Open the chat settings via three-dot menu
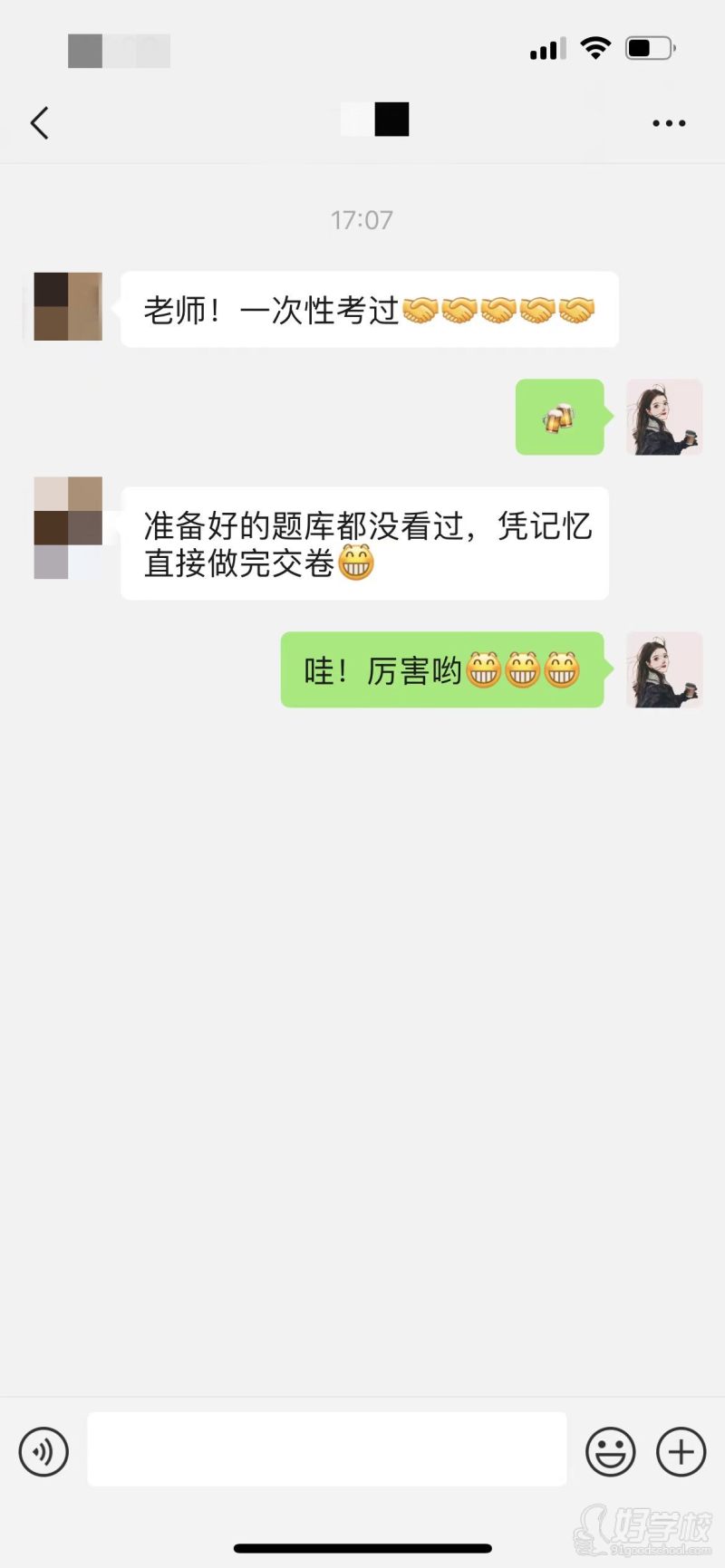Image resolution: width=725 pixels, height=1568 pixels. coord(668,122)
